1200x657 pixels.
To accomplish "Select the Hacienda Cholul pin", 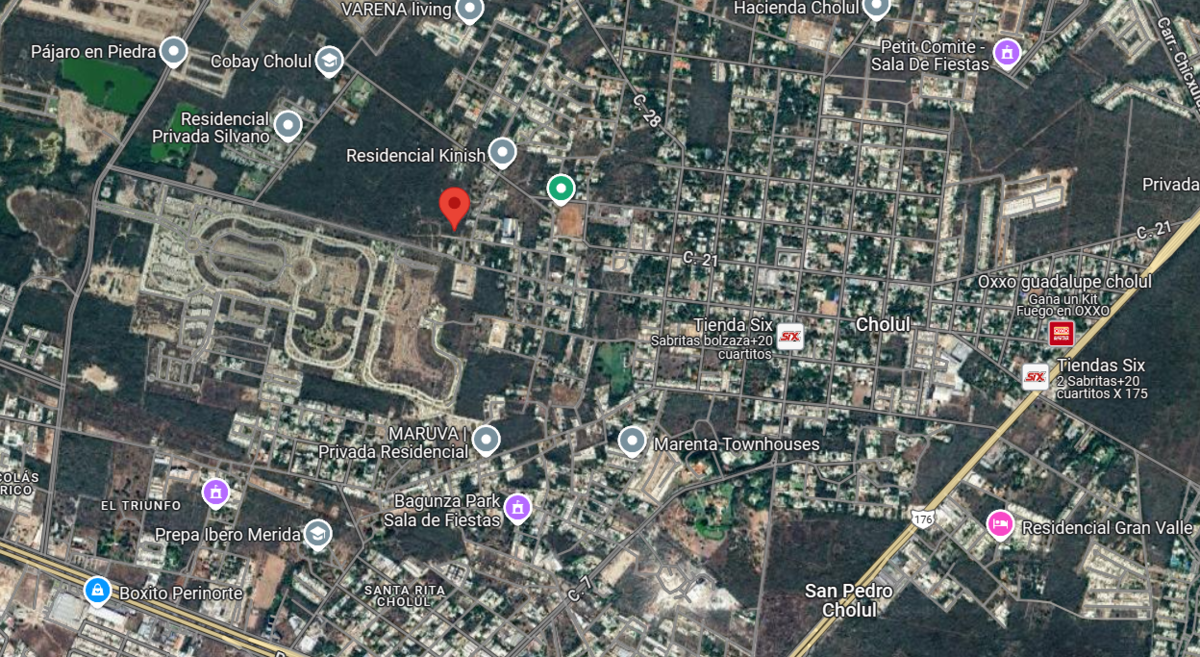I will (876, 8).
